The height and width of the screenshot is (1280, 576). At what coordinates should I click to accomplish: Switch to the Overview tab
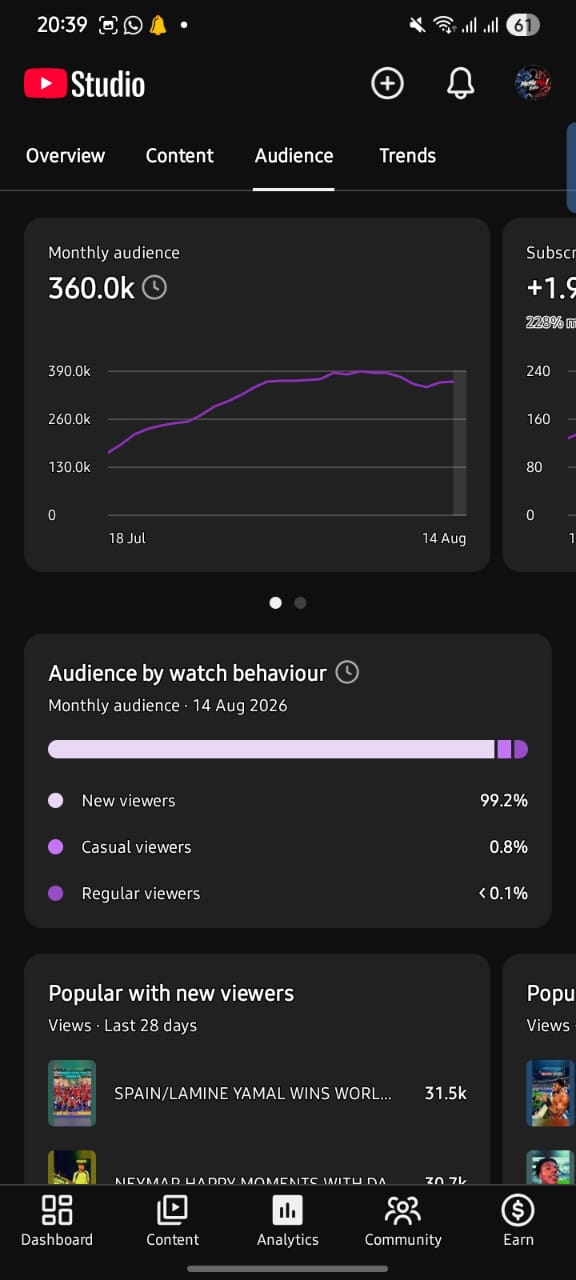point(65,156)
